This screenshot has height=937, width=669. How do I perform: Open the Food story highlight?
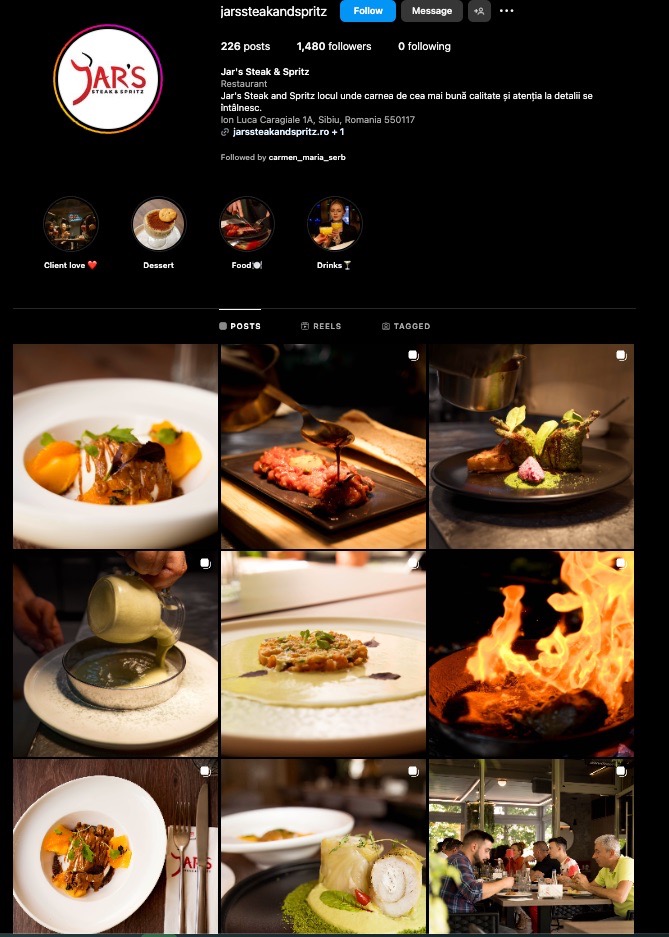(x=246, y=224)
